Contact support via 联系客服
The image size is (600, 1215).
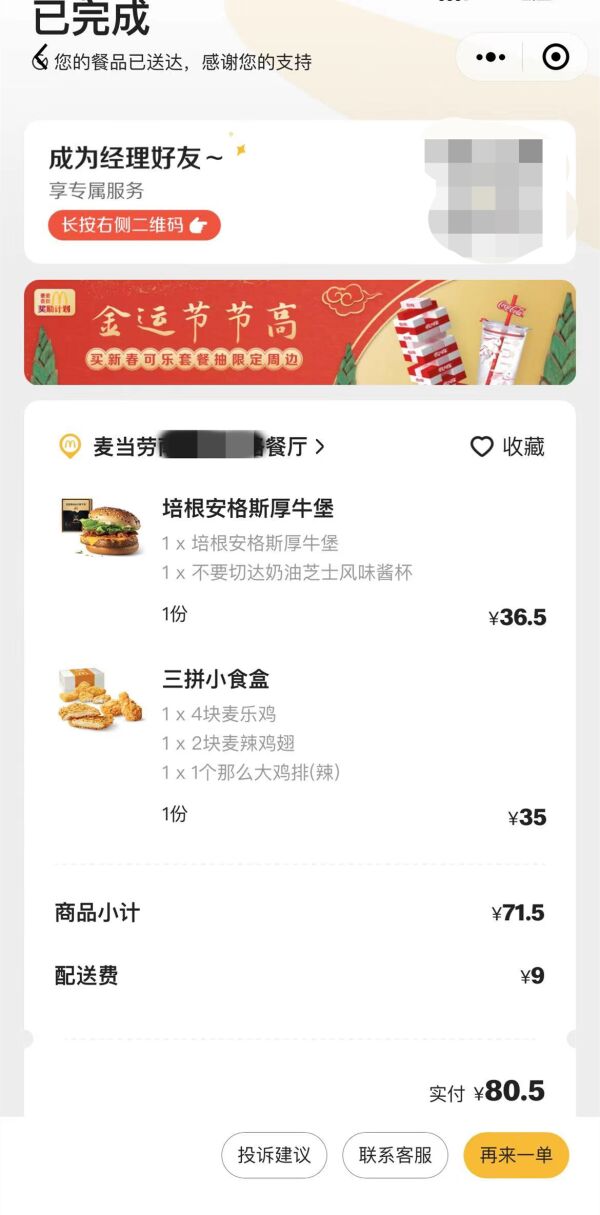click(x=395, y=1155)
